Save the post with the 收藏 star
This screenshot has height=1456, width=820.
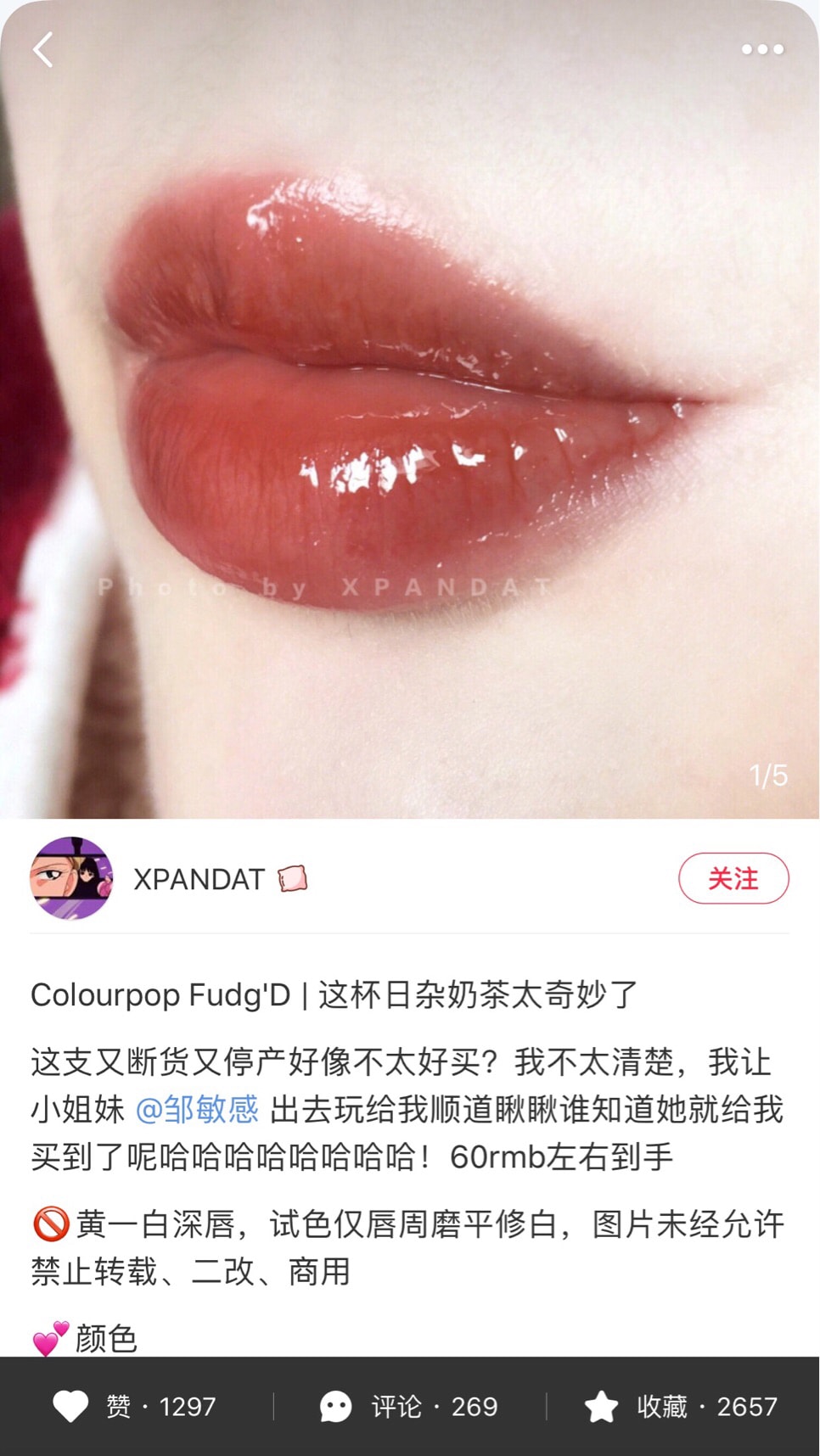(x=601, y=1406)
